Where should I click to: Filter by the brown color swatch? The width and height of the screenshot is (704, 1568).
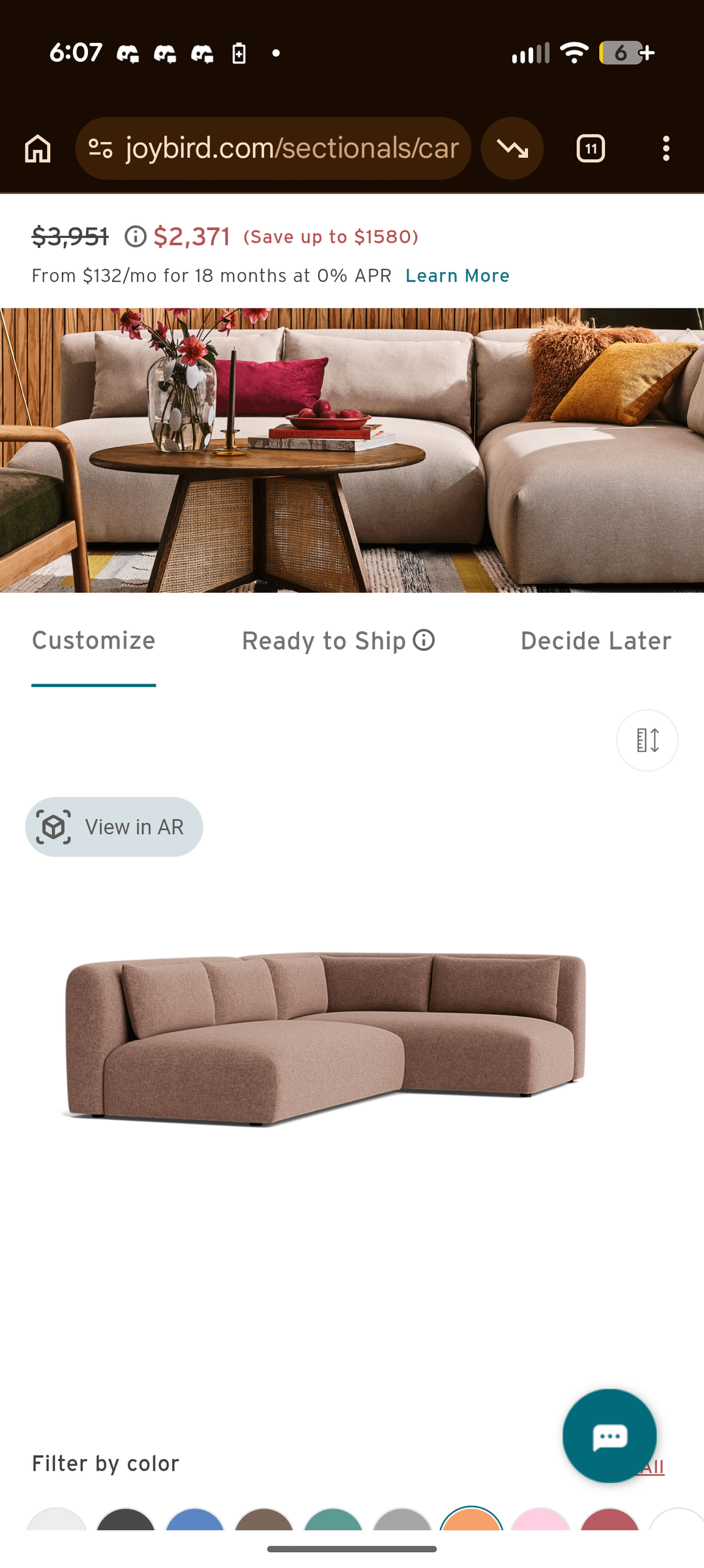tap(264, 1522)
